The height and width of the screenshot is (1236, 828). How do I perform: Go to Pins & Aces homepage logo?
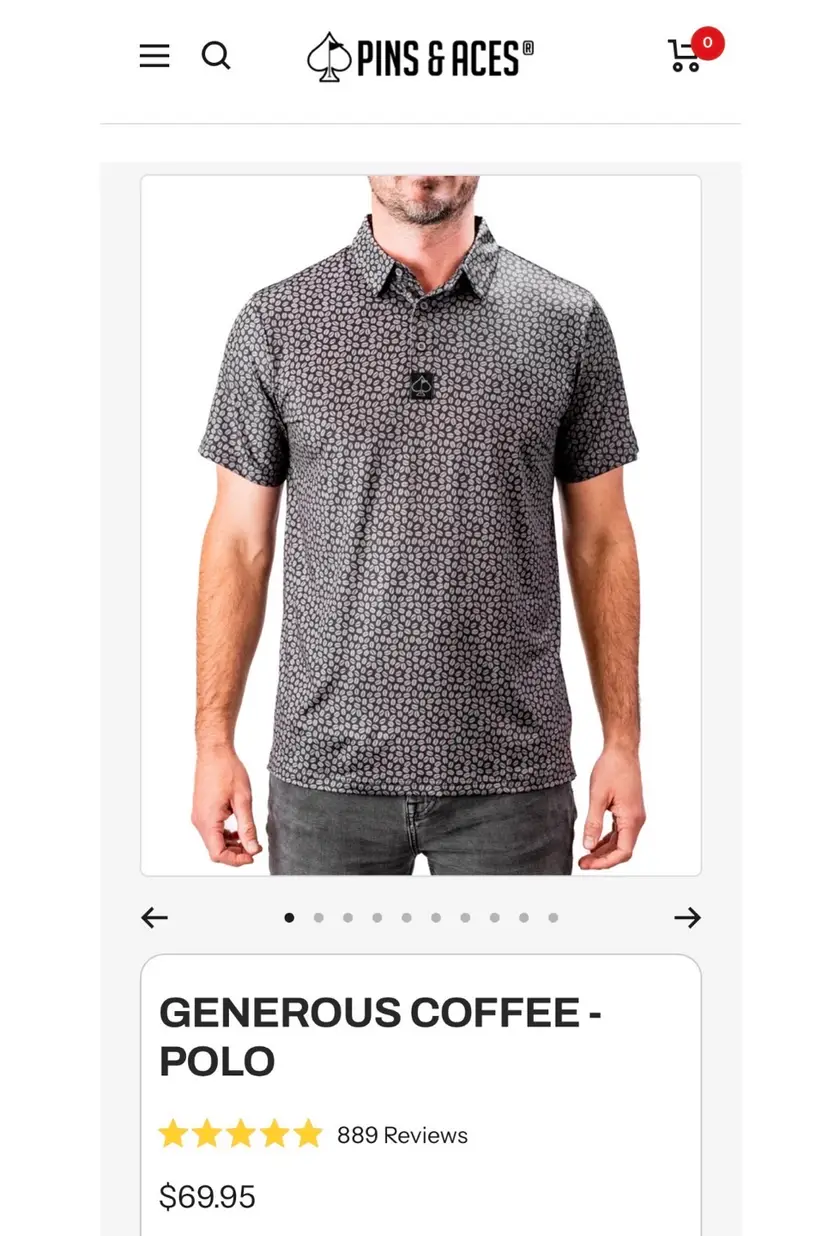tap(420, 57)
